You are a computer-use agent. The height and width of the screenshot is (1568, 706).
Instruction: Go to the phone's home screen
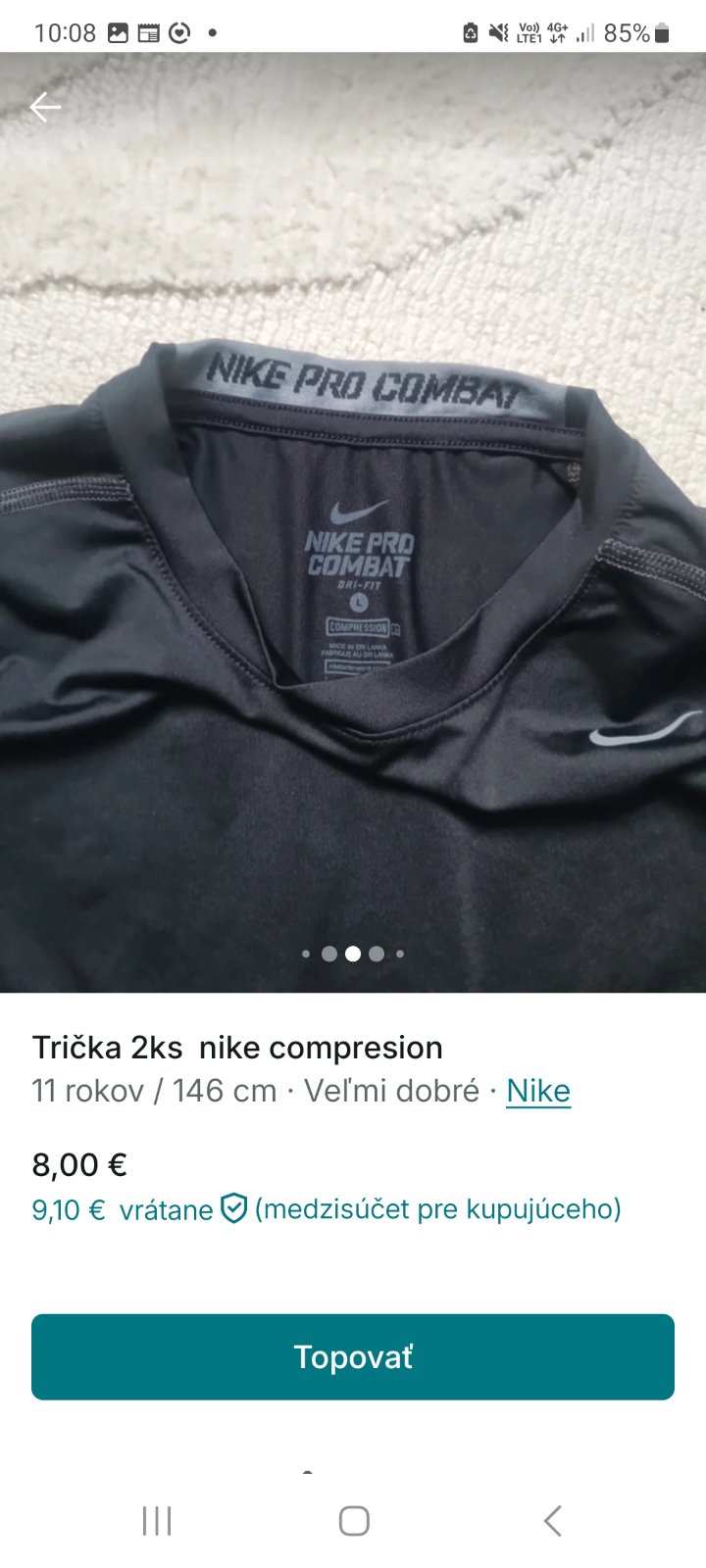pyautogui.click(x=354, y=1521)
